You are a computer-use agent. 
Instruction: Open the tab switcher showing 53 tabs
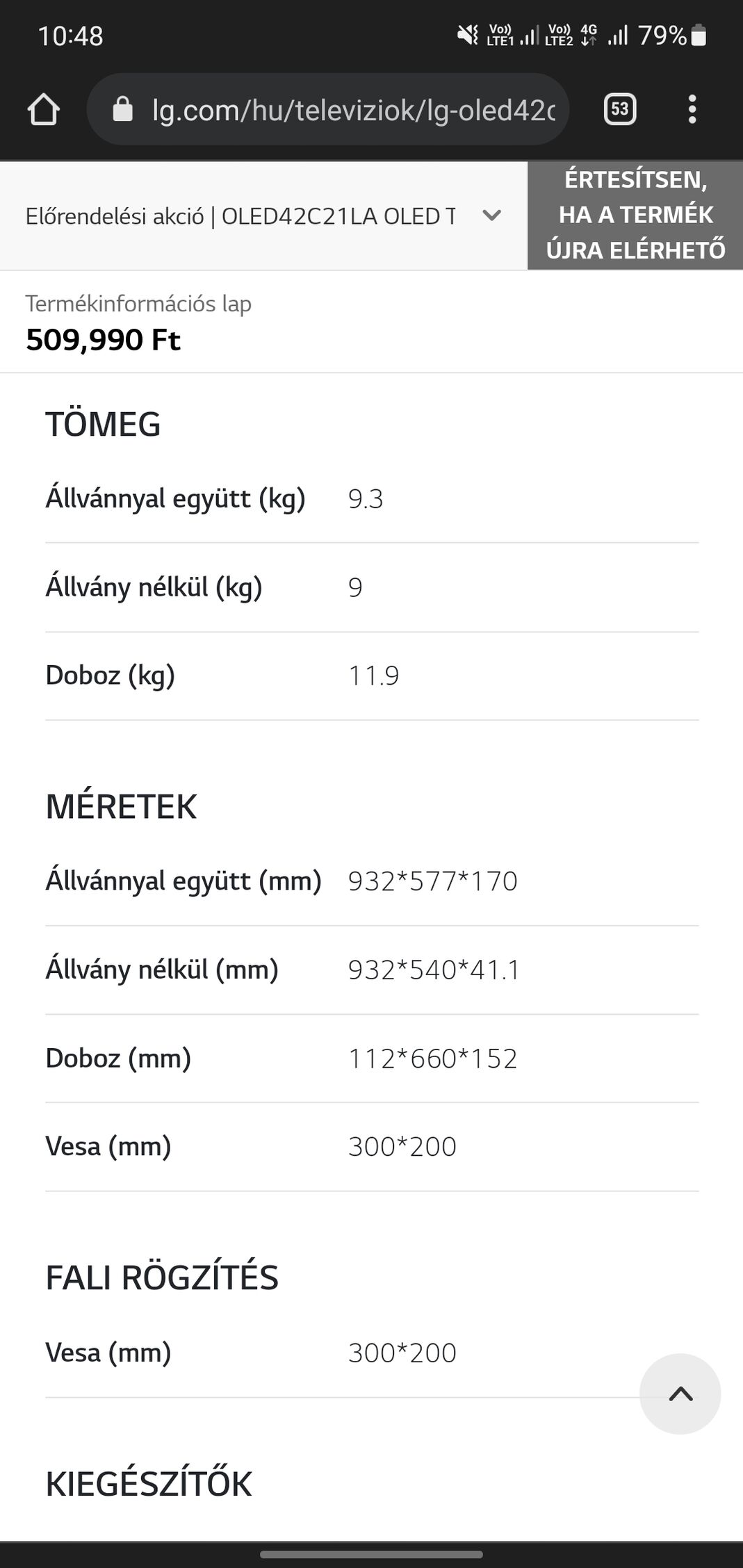[619, 109]
